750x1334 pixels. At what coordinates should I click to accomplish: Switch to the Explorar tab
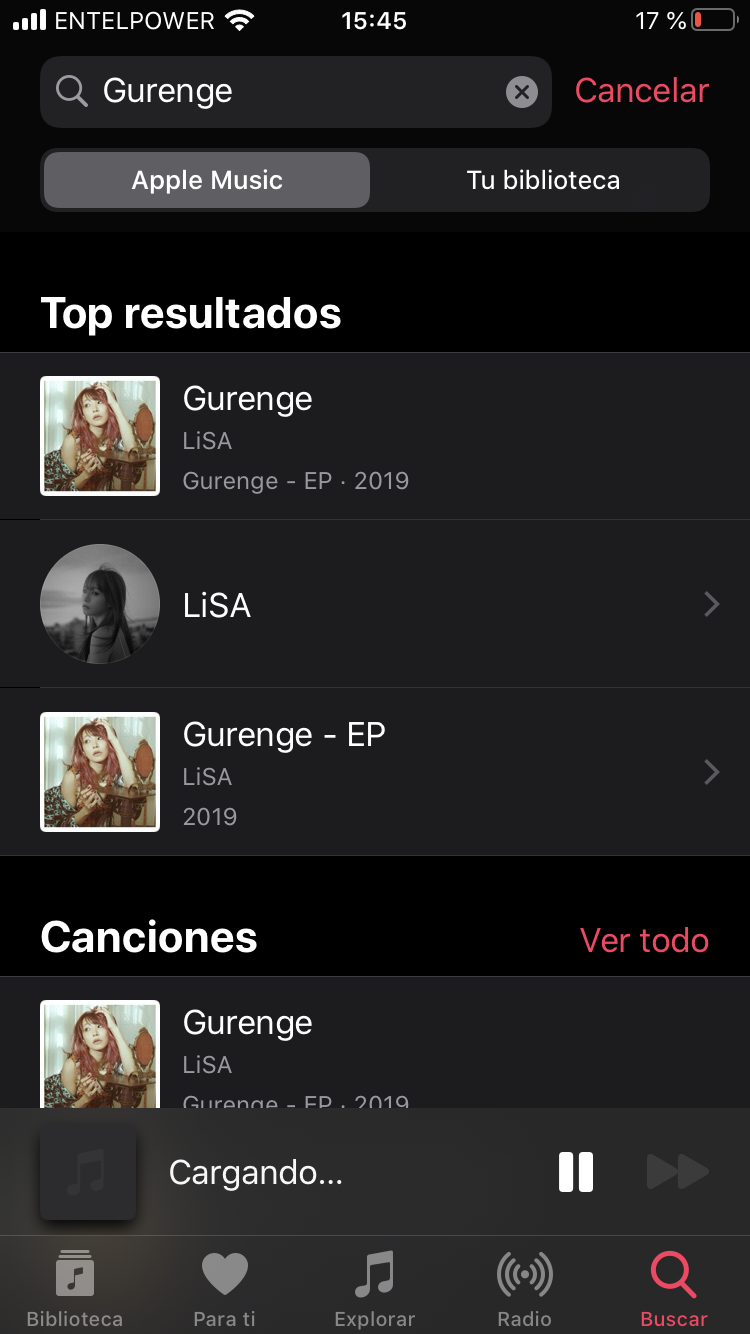click(x=375, y=1288)
